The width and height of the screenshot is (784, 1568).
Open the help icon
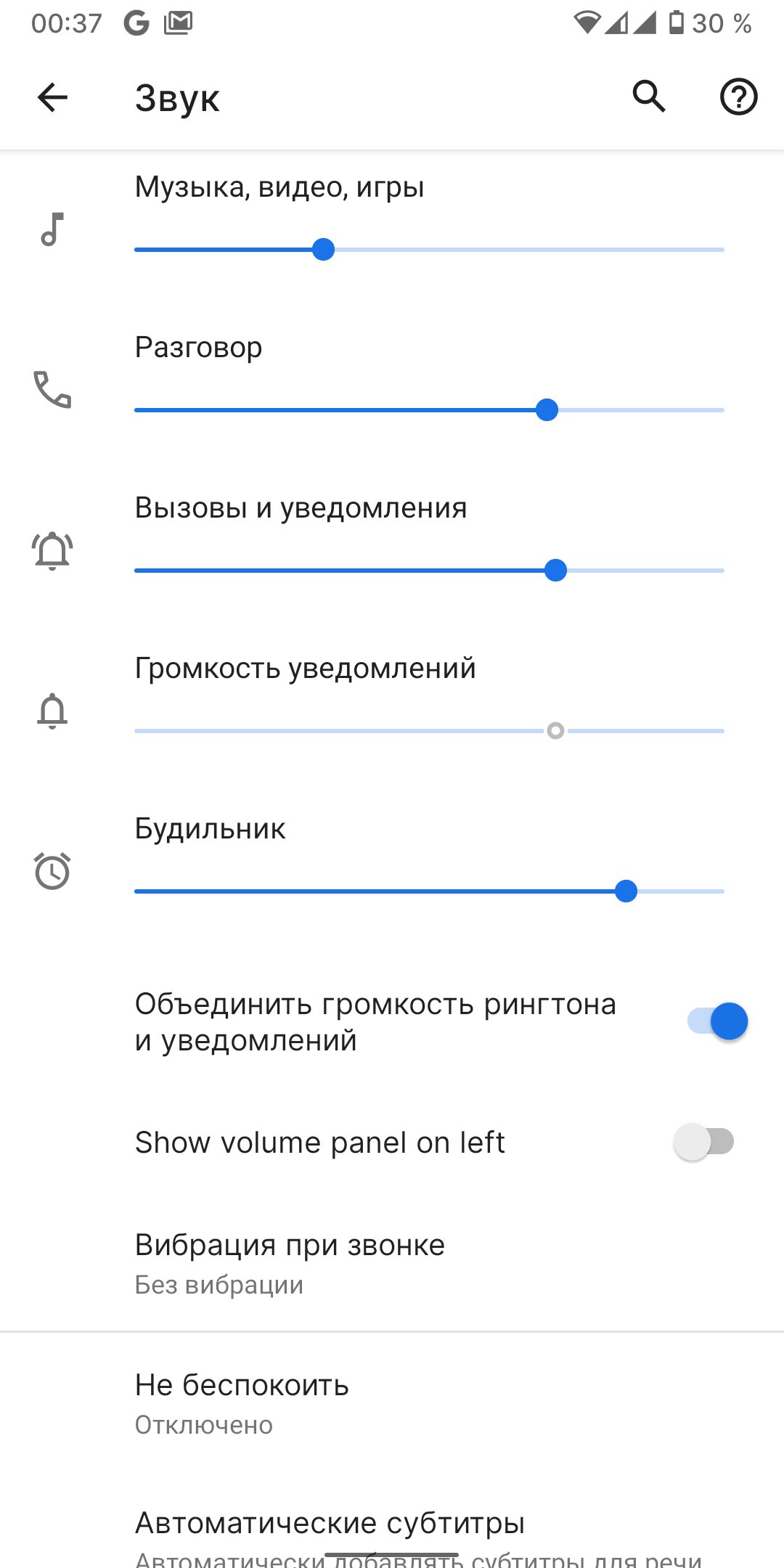coord(738,97)
